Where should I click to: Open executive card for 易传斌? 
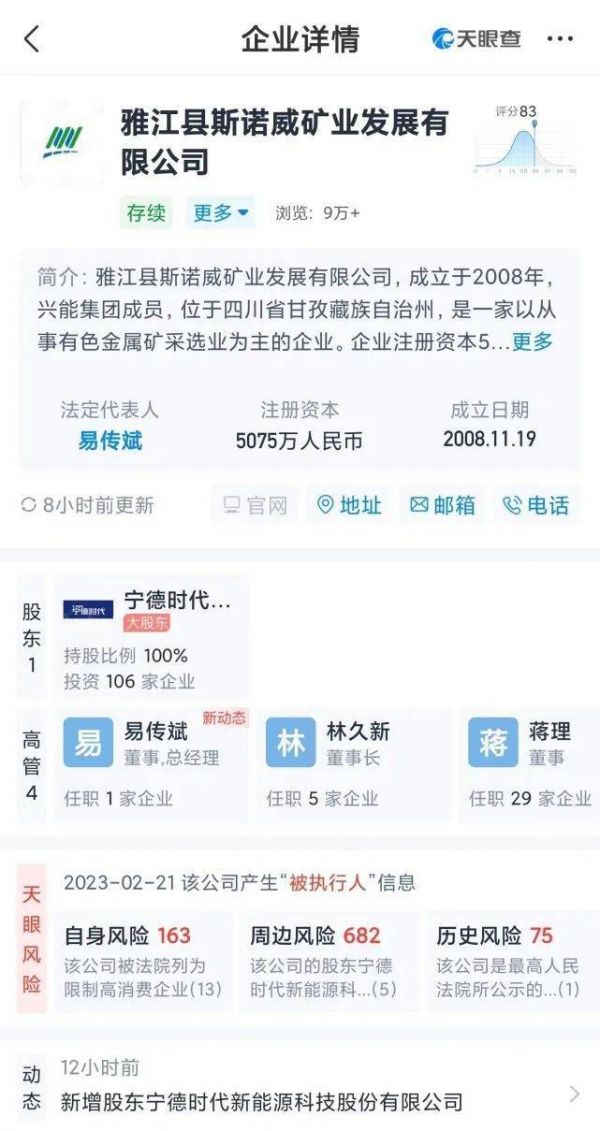click(x=152, y=764)
